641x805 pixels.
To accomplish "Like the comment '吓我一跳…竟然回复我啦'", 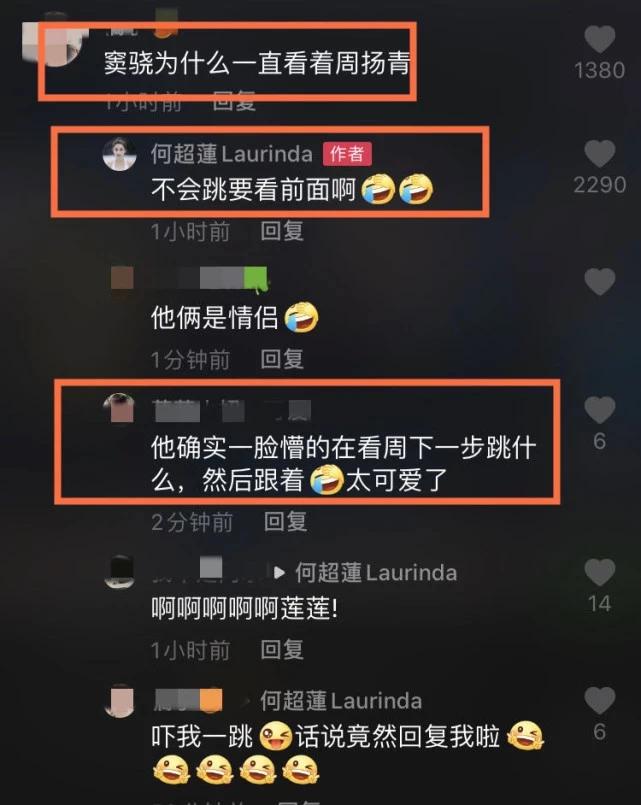I will coord(599,700).
